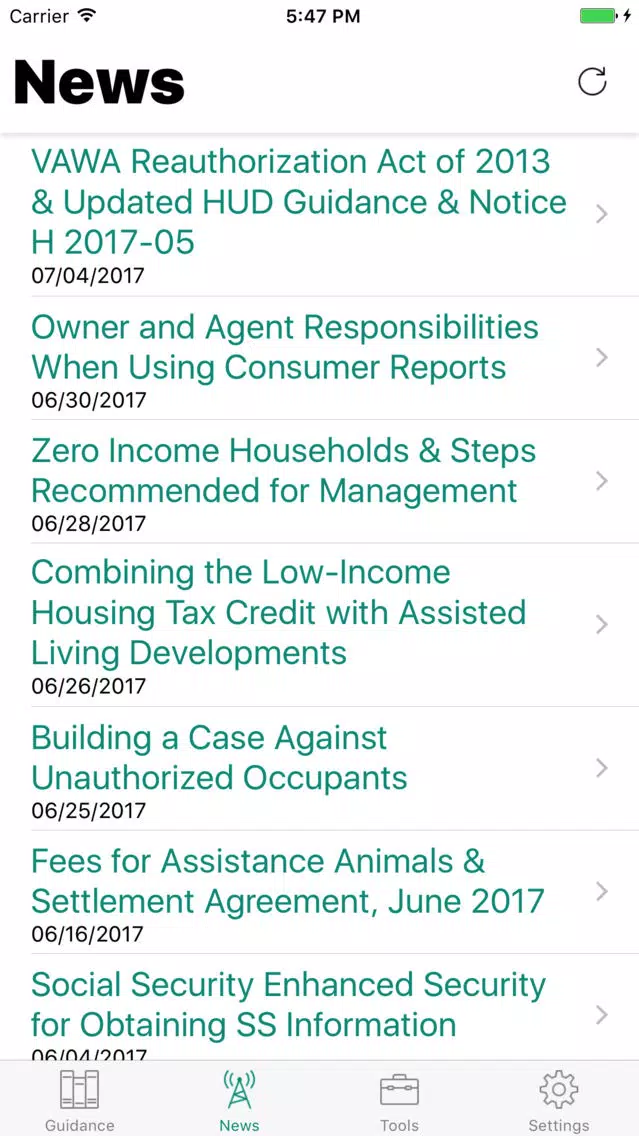Open the VAWA Reauthorization Act article
Image resolution: width=639 pixels, height=1136 pixels.
pos(320,214)
